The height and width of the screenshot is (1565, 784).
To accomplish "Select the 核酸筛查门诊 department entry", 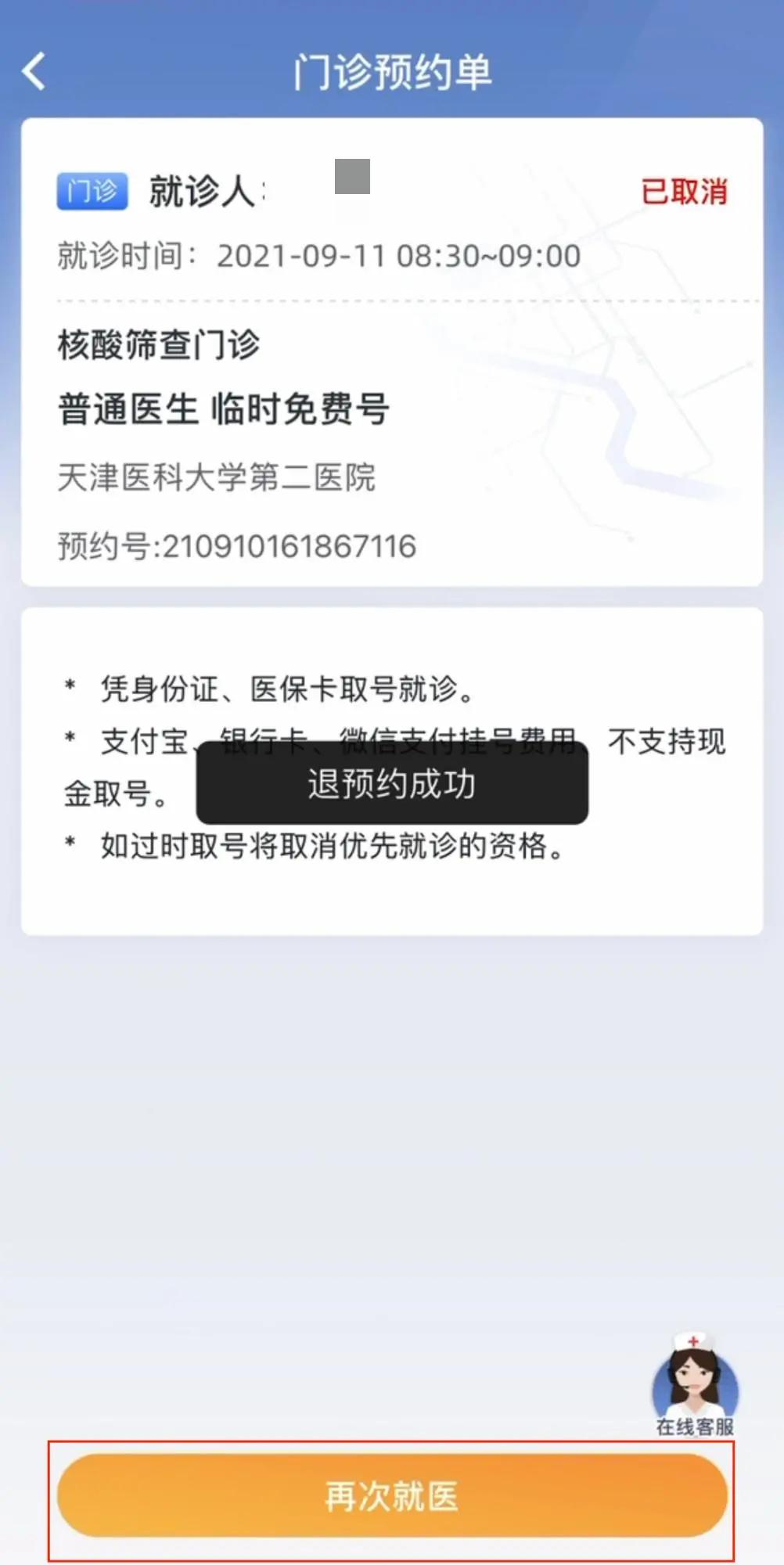I will click(x=160, y=343).
